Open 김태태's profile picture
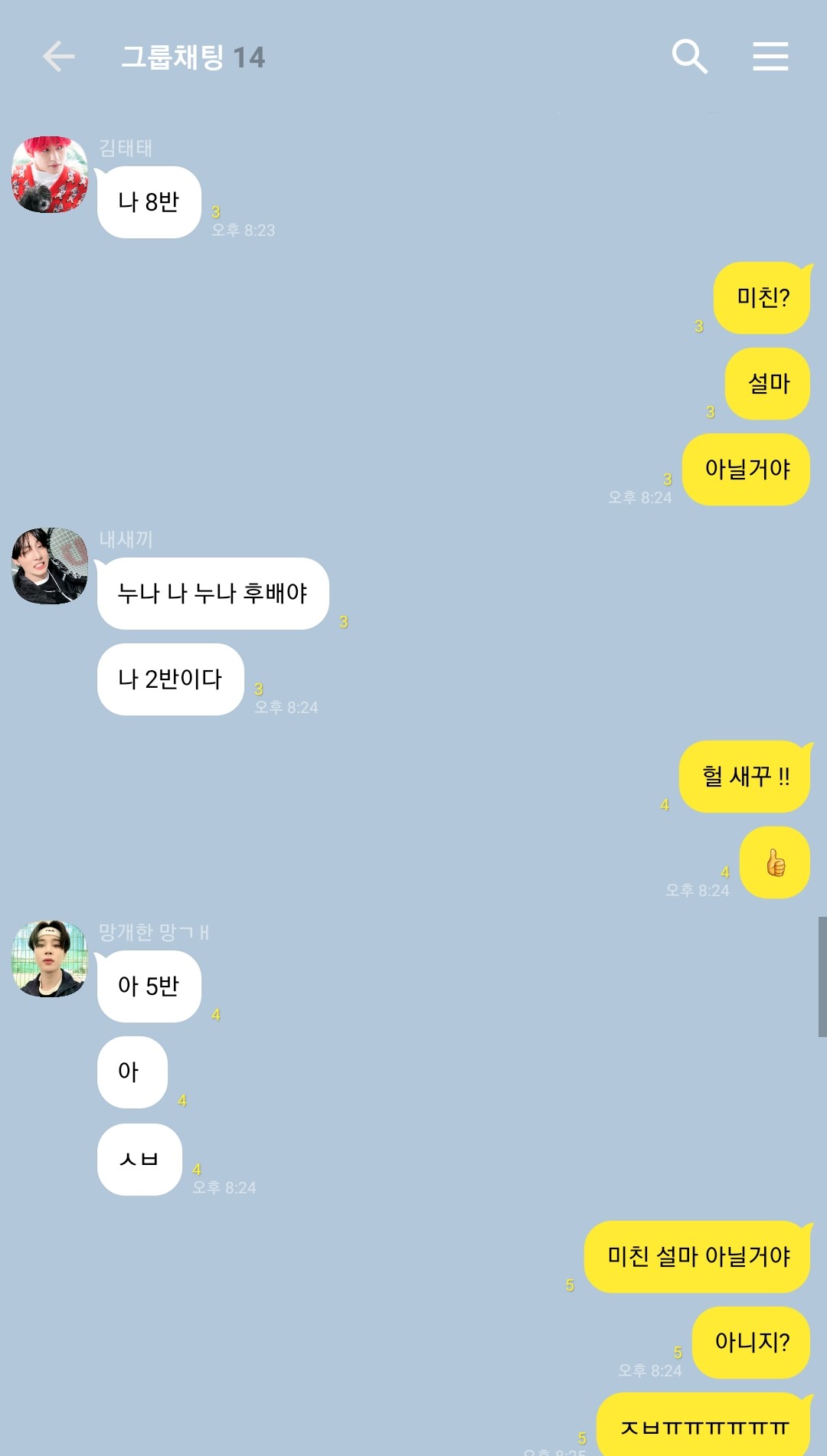 point(50,175)
